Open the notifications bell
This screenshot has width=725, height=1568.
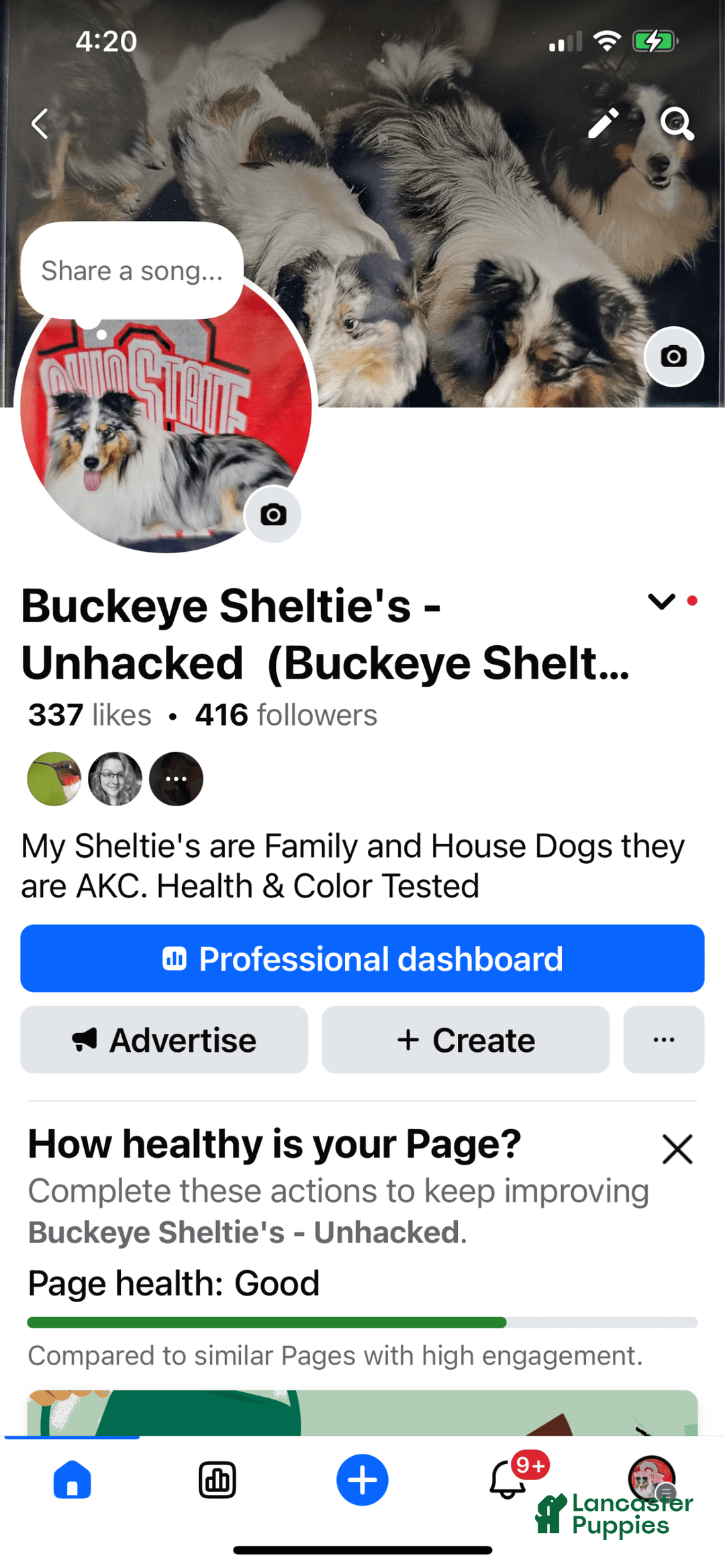pos(508,1479)
